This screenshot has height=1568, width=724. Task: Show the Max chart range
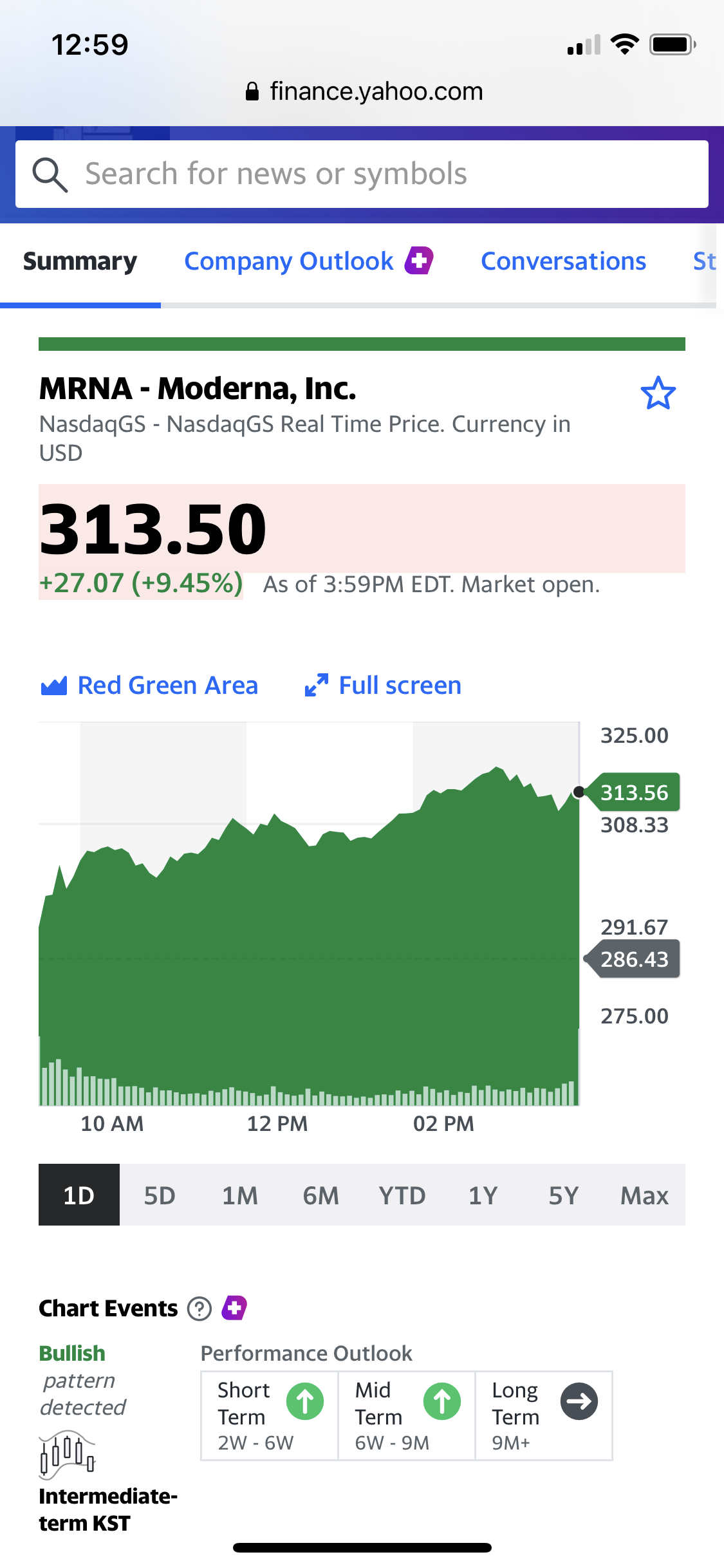click(x=644, y=1195)
